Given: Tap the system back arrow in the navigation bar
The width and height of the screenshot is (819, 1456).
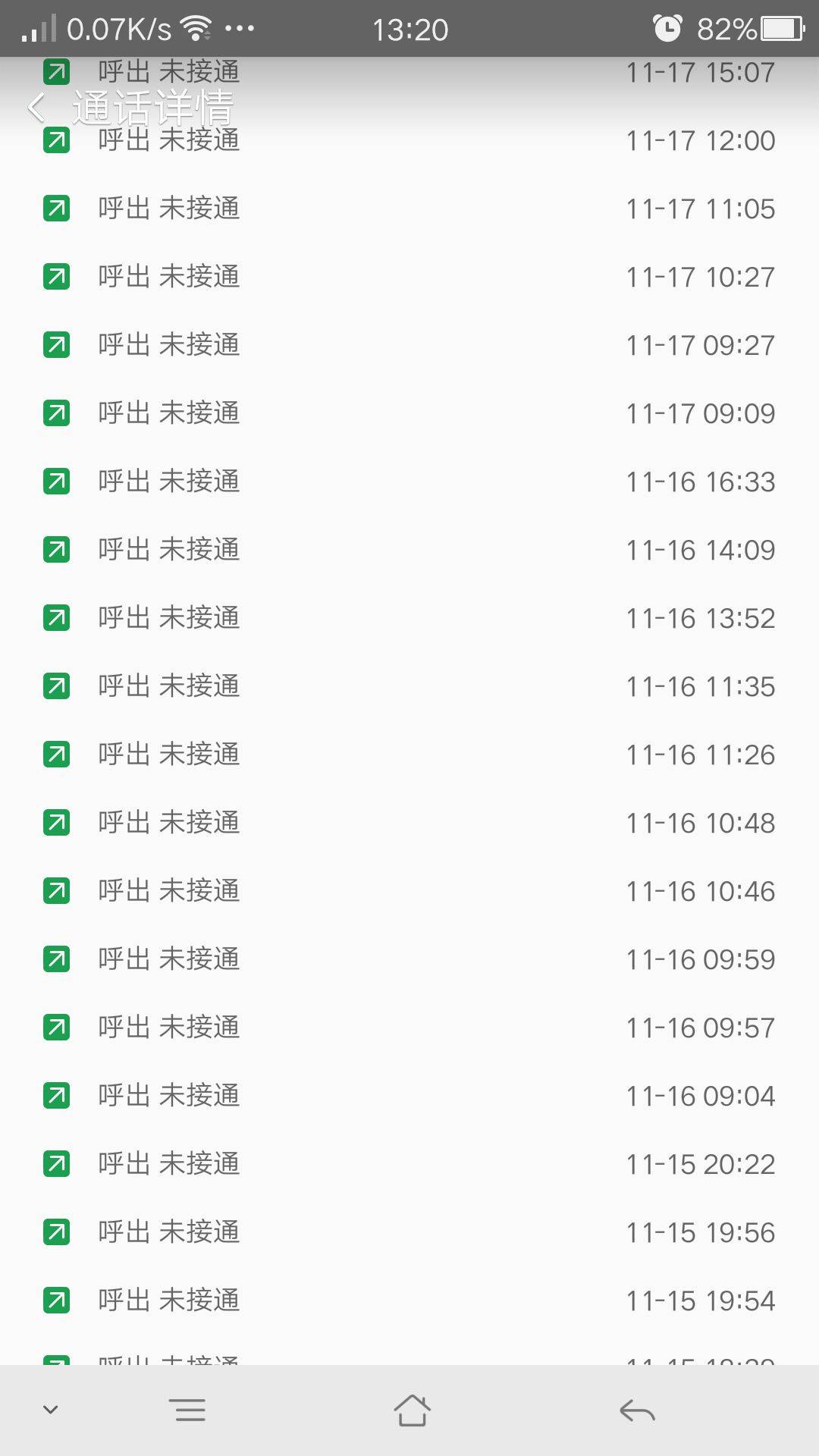Looking at the screenshot, I should click(x=636, y=1410).
